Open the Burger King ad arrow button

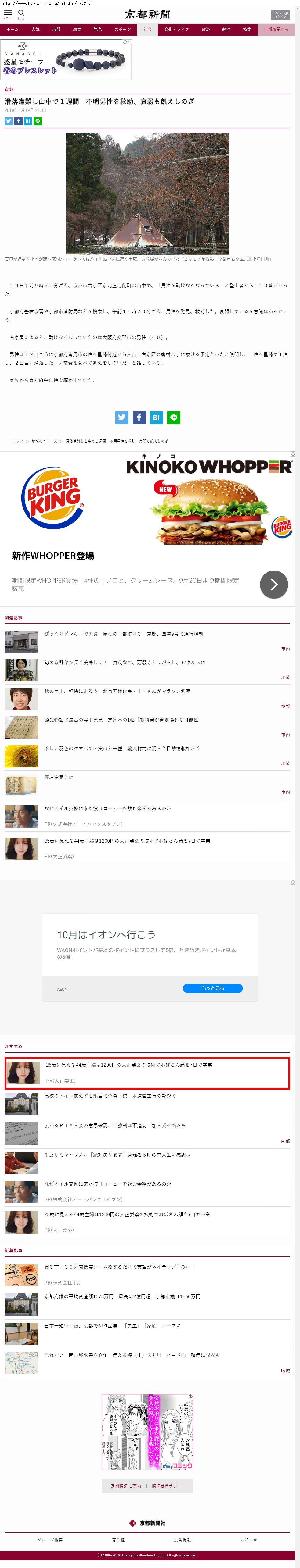[274, 584]
